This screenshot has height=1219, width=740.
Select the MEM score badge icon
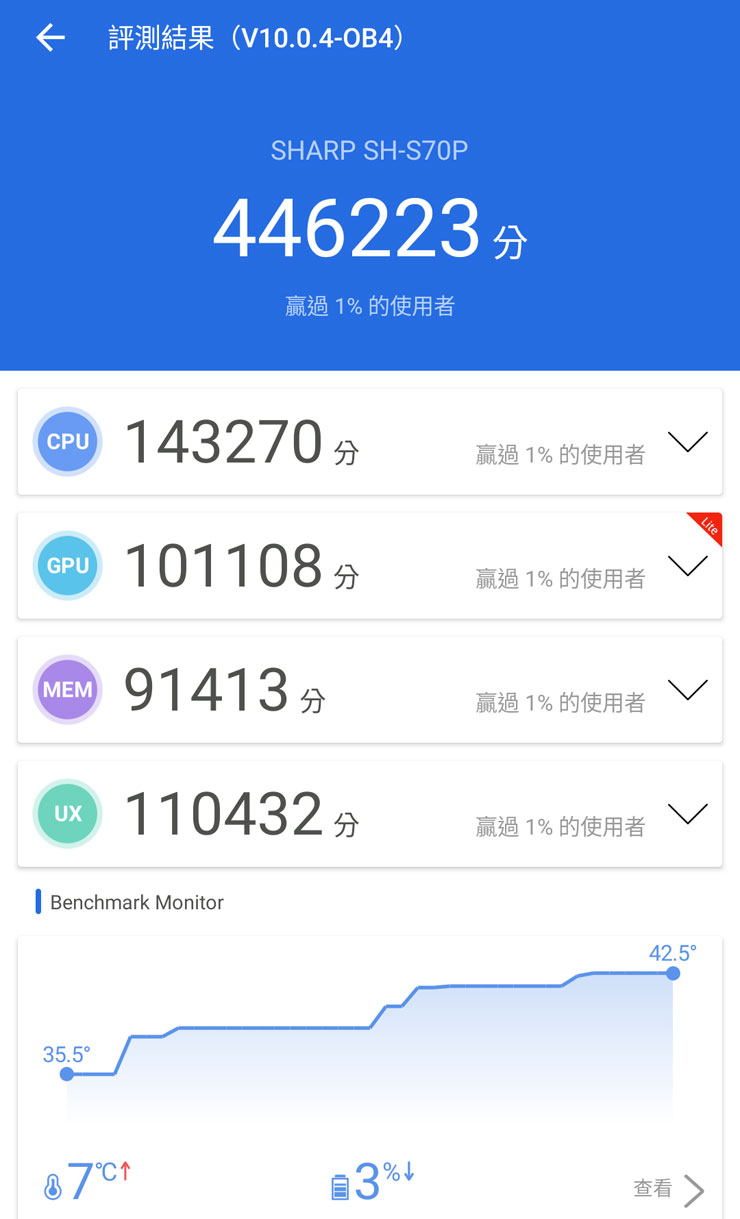pyautogui.click(x=67, y=689)
